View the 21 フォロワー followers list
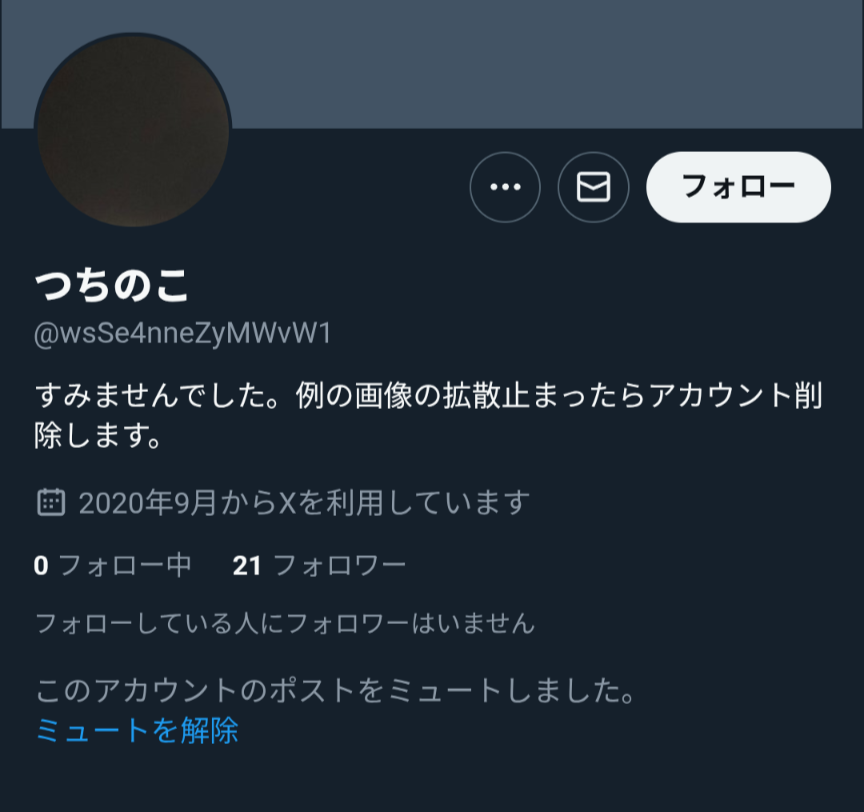864x812 pixels. (319, 566)
